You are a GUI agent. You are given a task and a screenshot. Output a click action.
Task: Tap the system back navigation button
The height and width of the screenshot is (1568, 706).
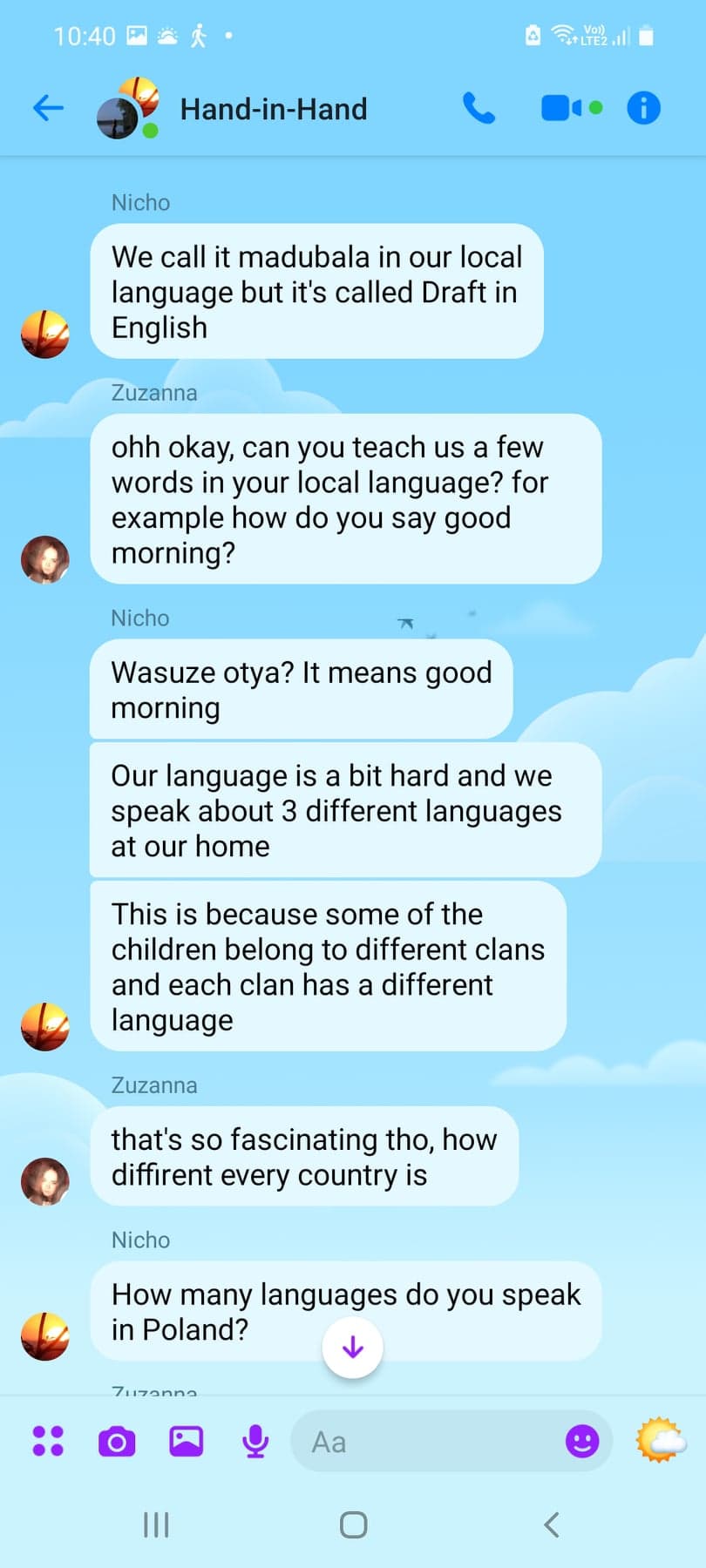pos(551,1524)
